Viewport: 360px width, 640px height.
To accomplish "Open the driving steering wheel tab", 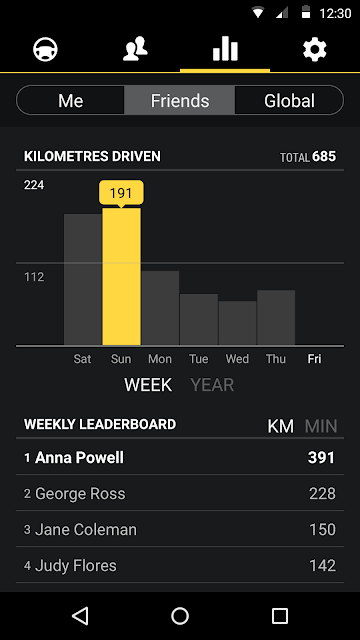I will pos(45,49).
